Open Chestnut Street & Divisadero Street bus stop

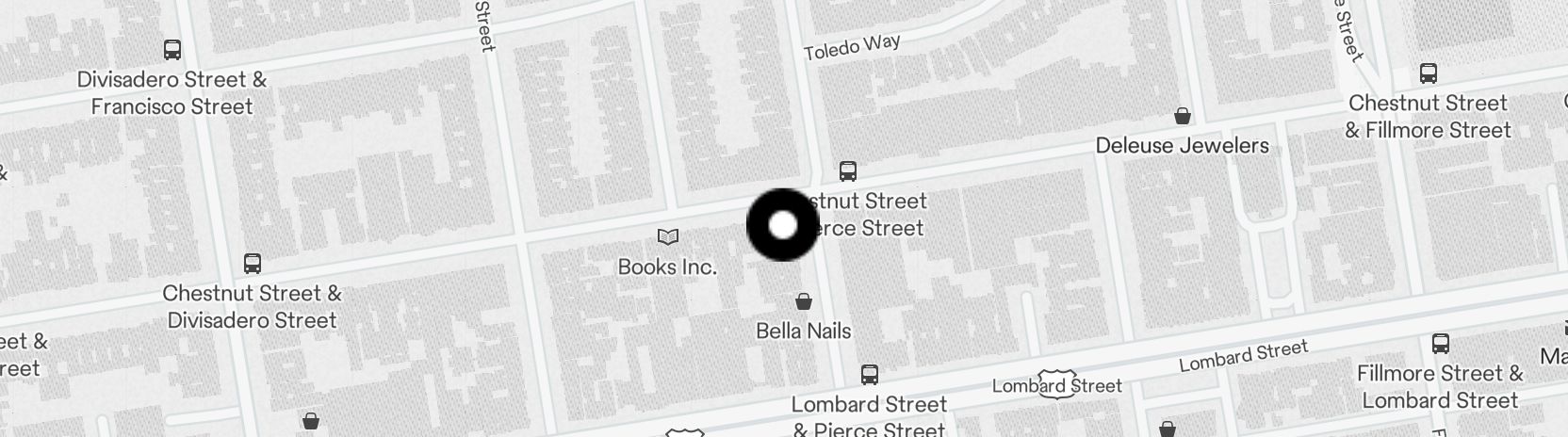[252, 264]
